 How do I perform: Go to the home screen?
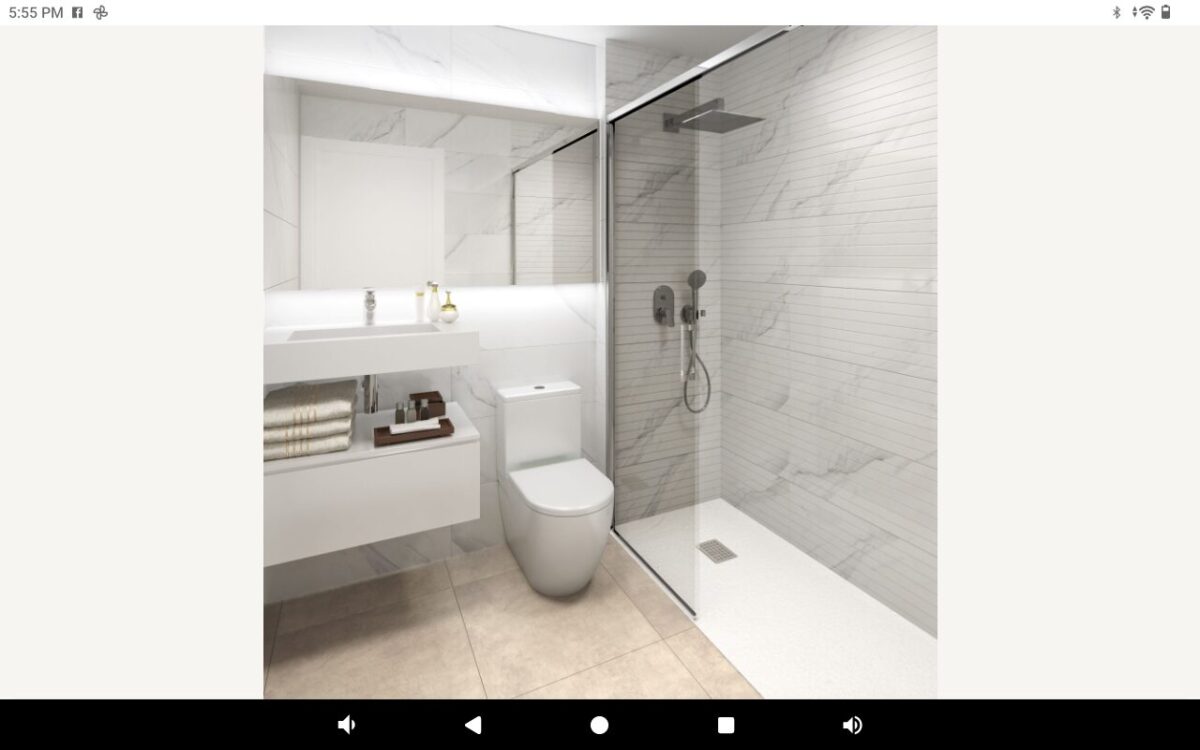(x=599, y=725)
